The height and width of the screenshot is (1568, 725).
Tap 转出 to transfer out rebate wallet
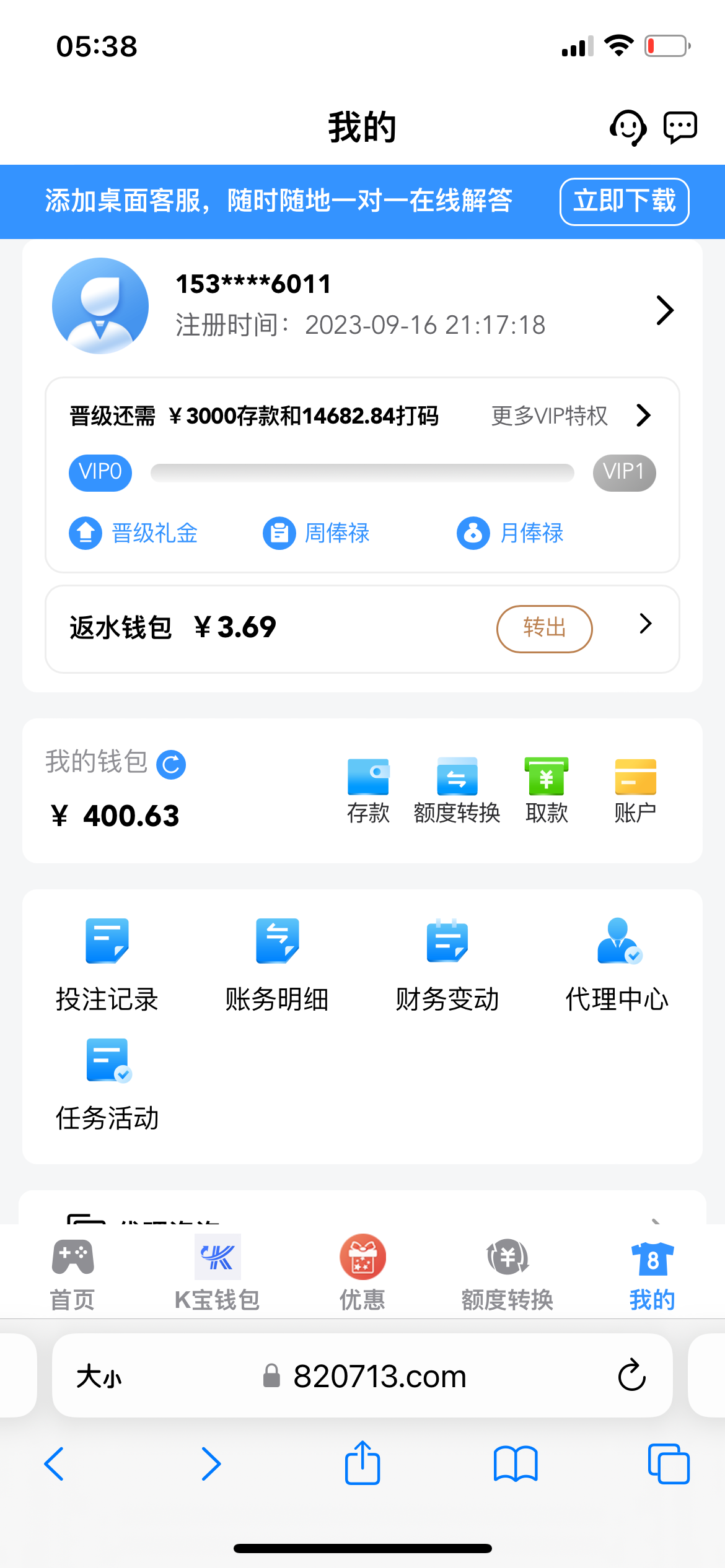click(544, 628)
